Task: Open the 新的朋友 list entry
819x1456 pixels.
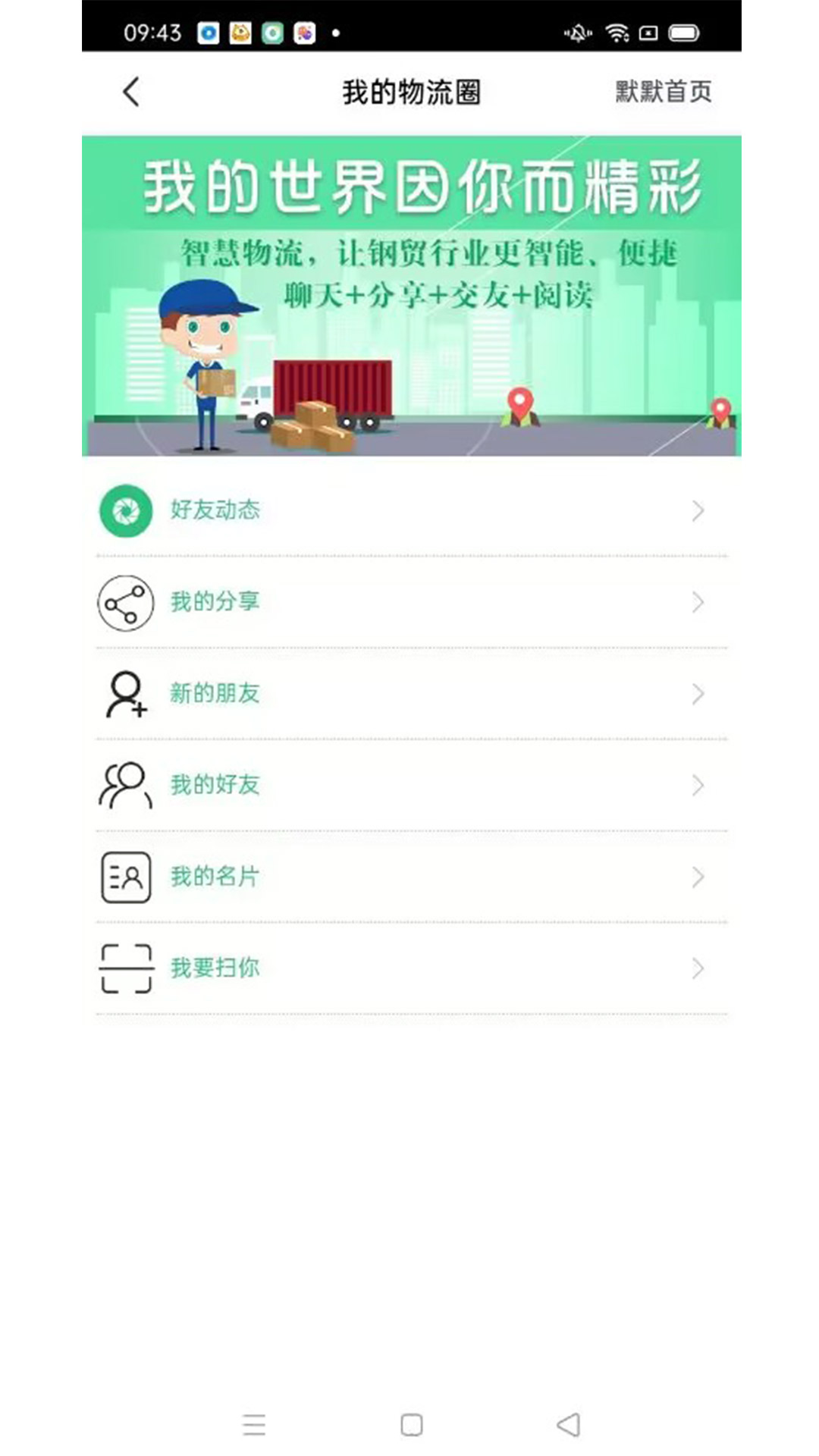Action: pos(409,693)
